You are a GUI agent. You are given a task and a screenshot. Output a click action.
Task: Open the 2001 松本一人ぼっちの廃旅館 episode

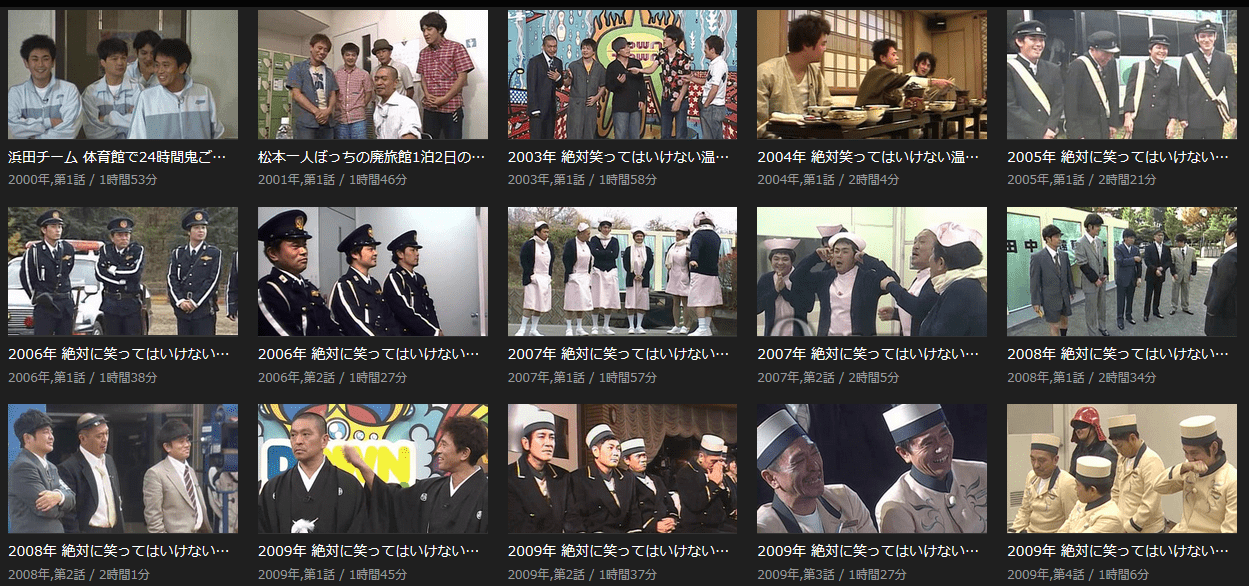(372, 75)
